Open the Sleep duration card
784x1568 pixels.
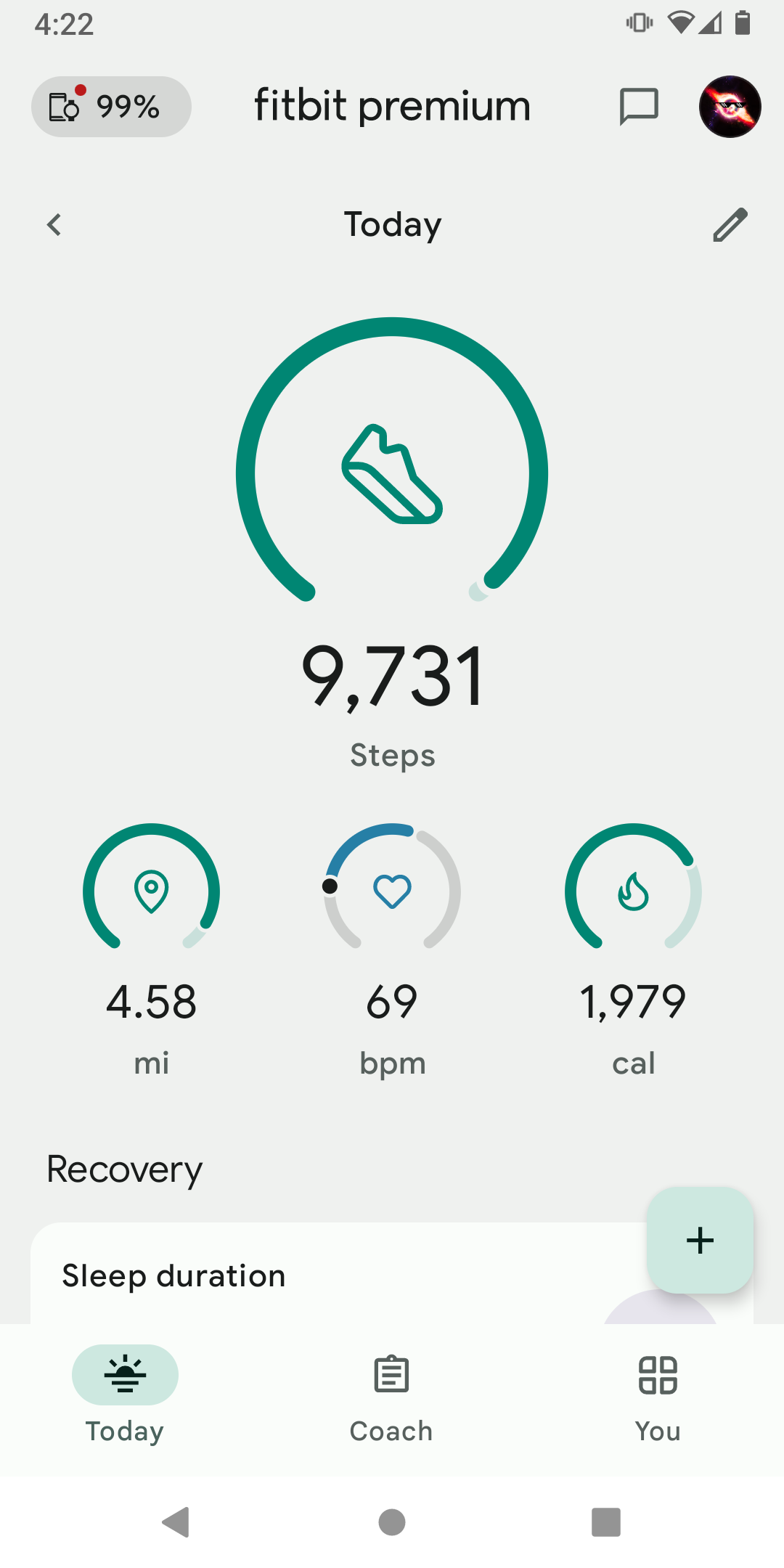pyautogui.click(x=290, y=1276)
